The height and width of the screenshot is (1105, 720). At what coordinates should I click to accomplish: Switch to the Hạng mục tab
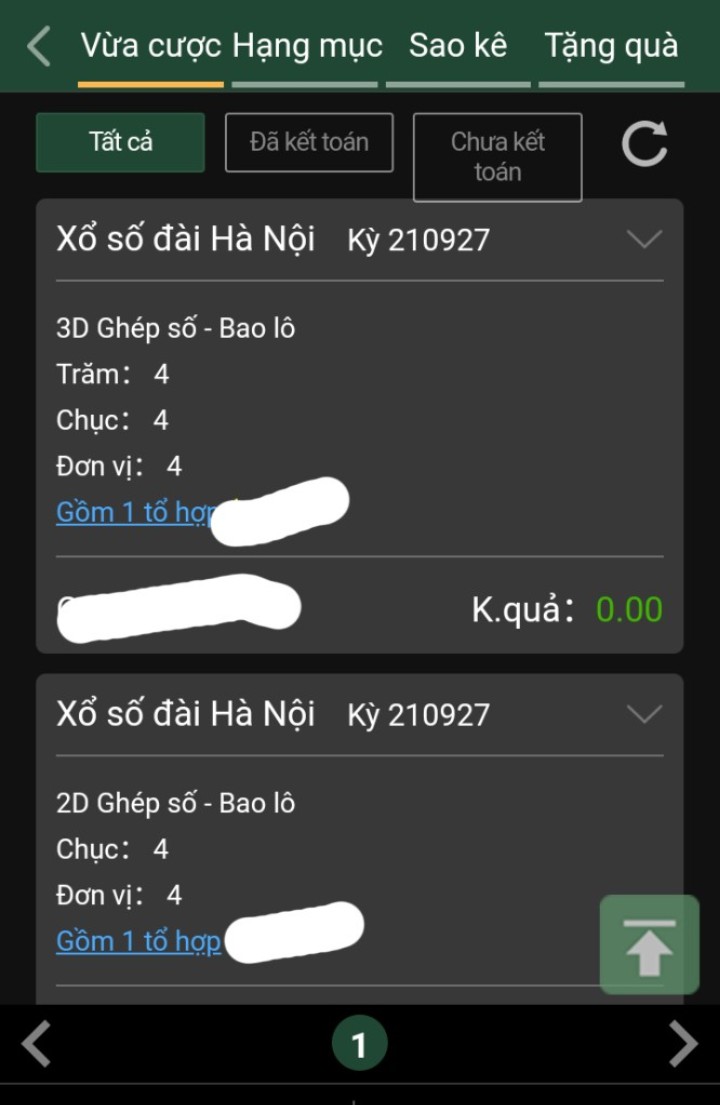[306, 46]
